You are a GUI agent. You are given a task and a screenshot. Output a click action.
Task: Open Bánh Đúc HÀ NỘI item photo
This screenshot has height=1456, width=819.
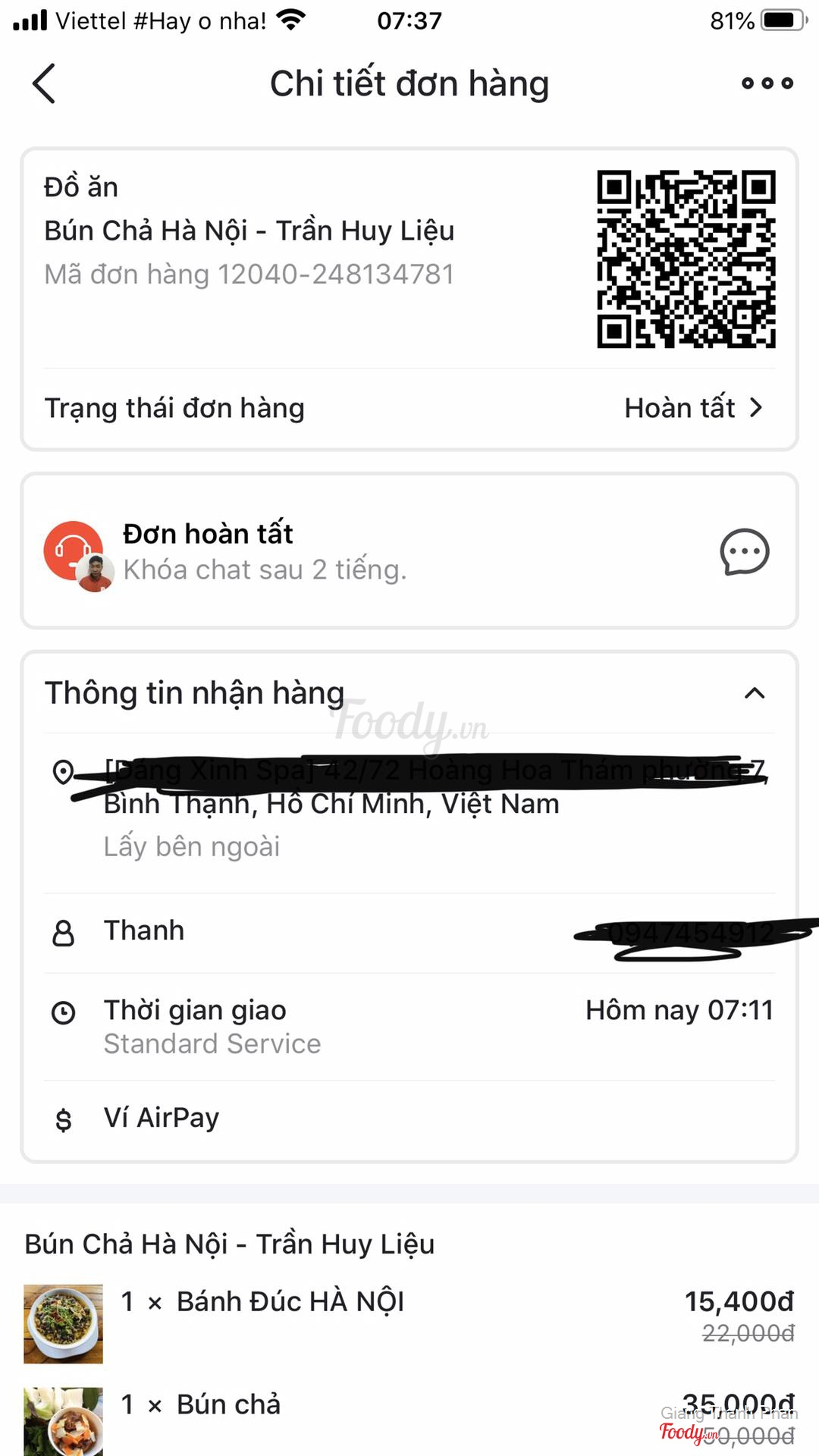pyautogui.click(x=64, y=1323)
